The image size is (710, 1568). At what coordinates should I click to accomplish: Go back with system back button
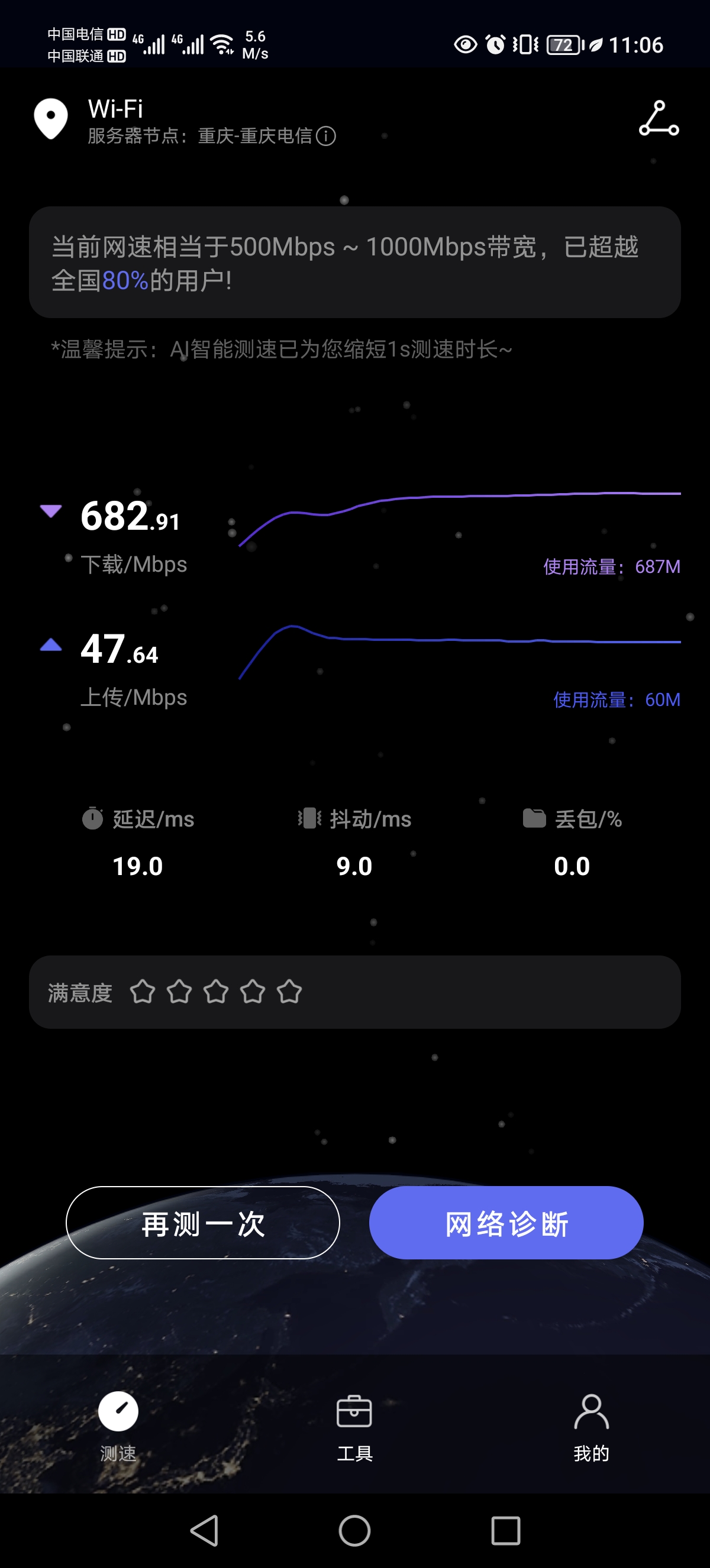[205, 1530]
